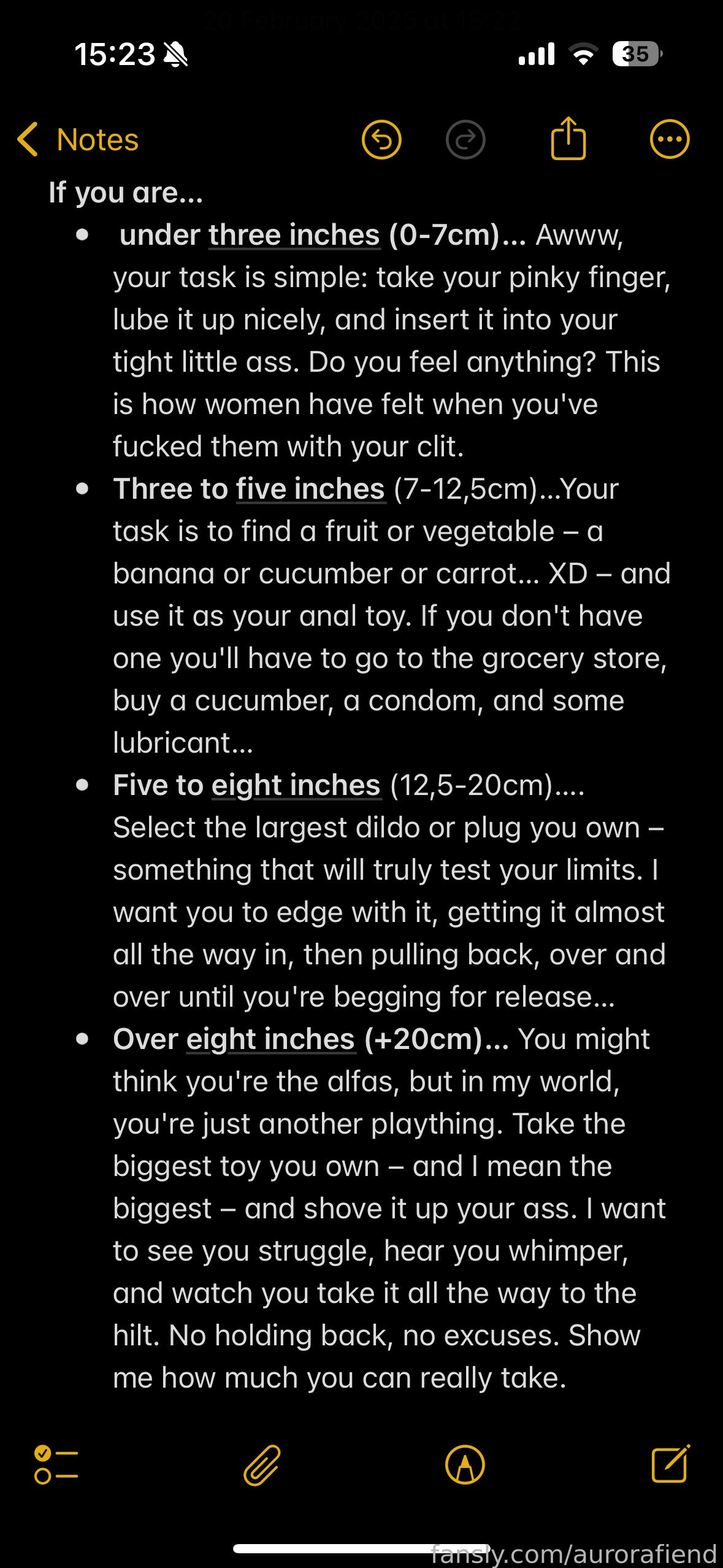This screenshot has height=1568, width=723.
Task: Open the more options menu
Action: click(x=670, y=139)
